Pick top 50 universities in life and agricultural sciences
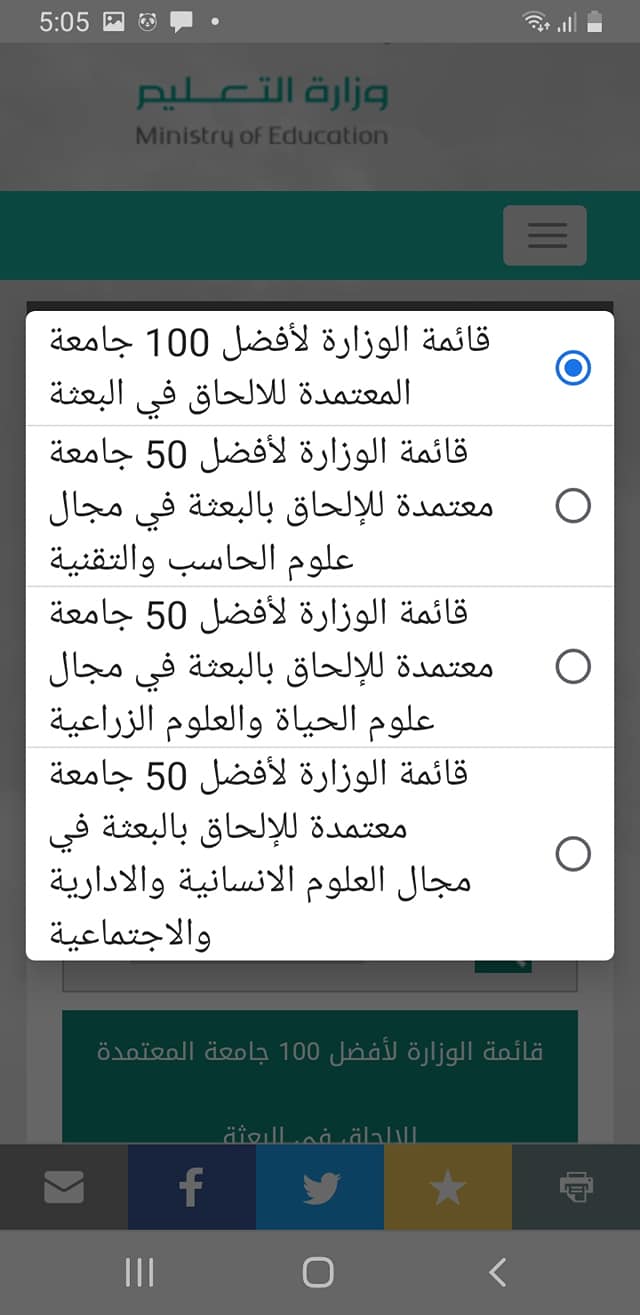Image resolution: width=640 pixels, height=1315 pixels. coord(320,666)
